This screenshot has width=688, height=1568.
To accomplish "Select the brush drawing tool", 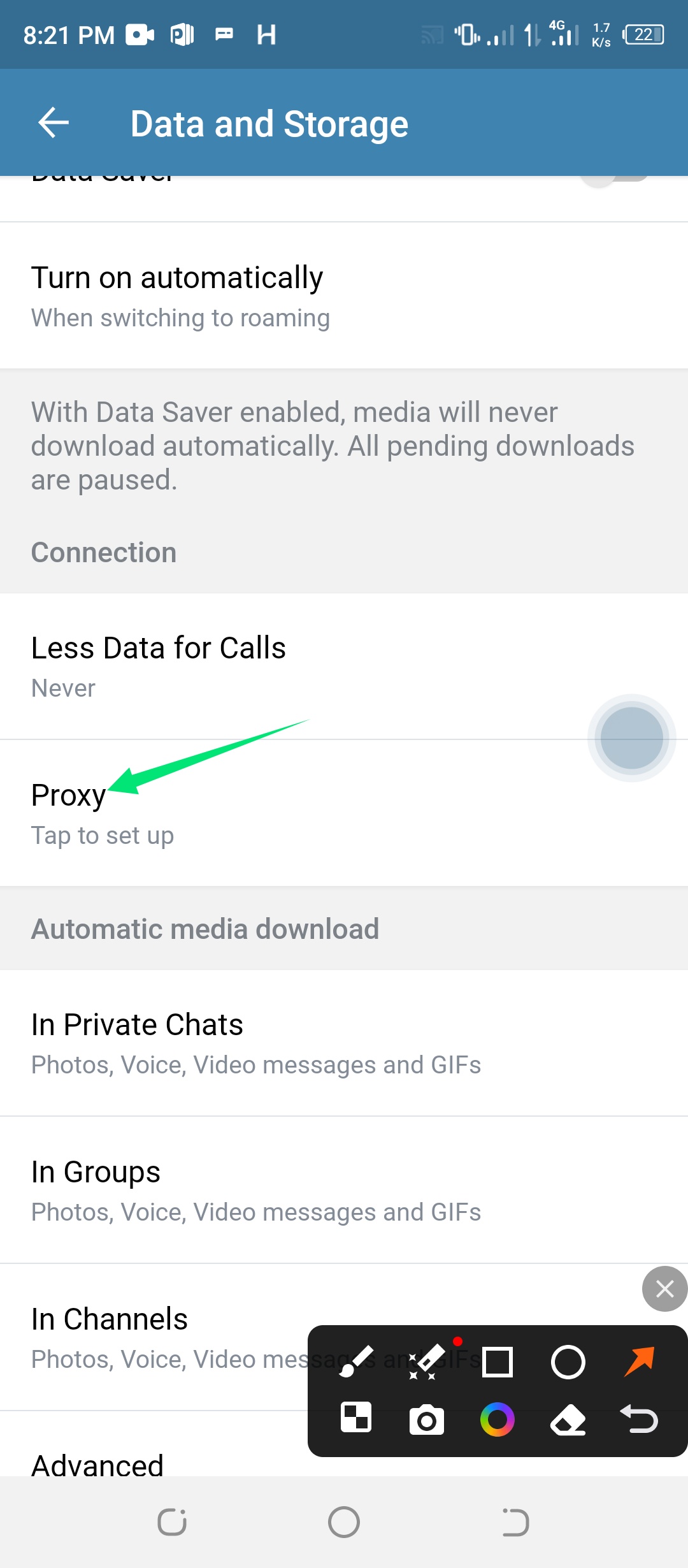I will 356,1361.
